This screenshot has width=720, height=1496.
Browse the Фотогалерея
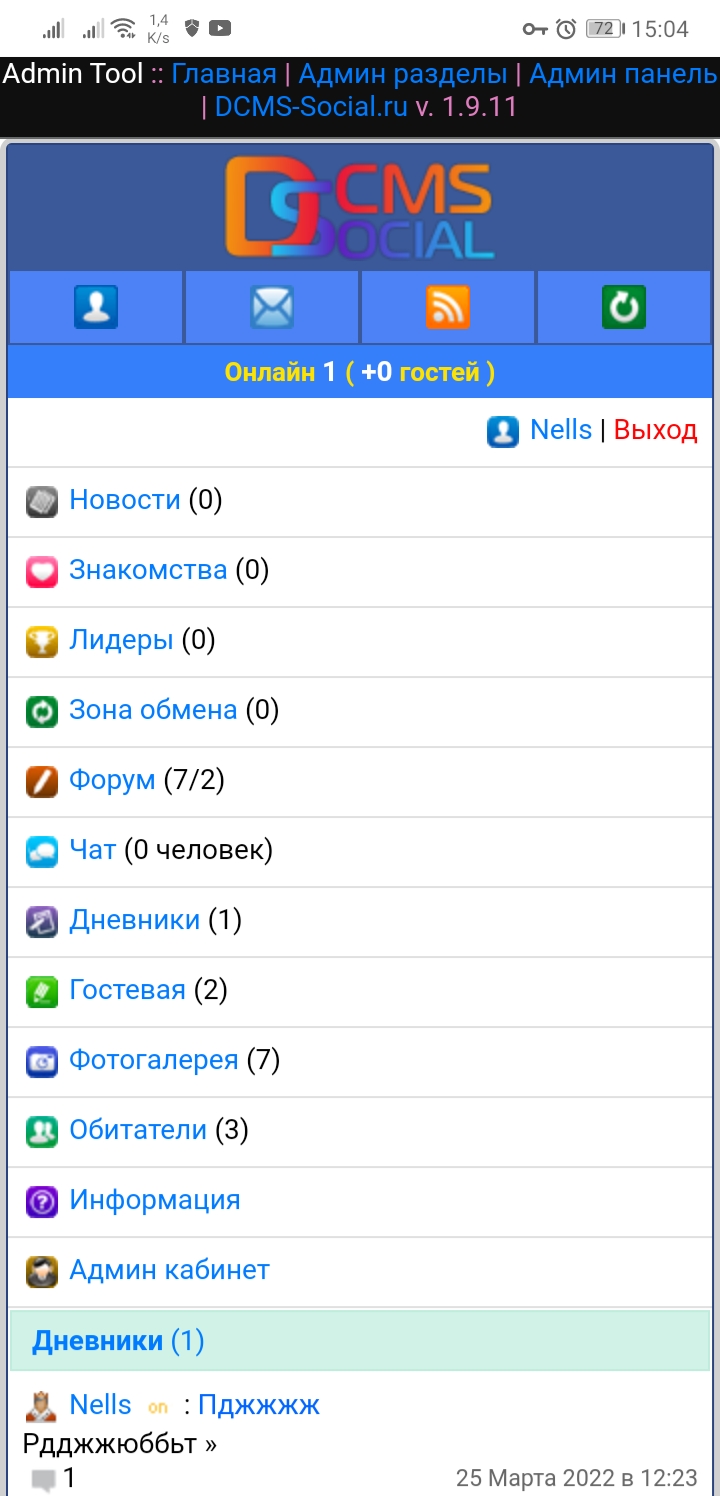point(154,1060)
